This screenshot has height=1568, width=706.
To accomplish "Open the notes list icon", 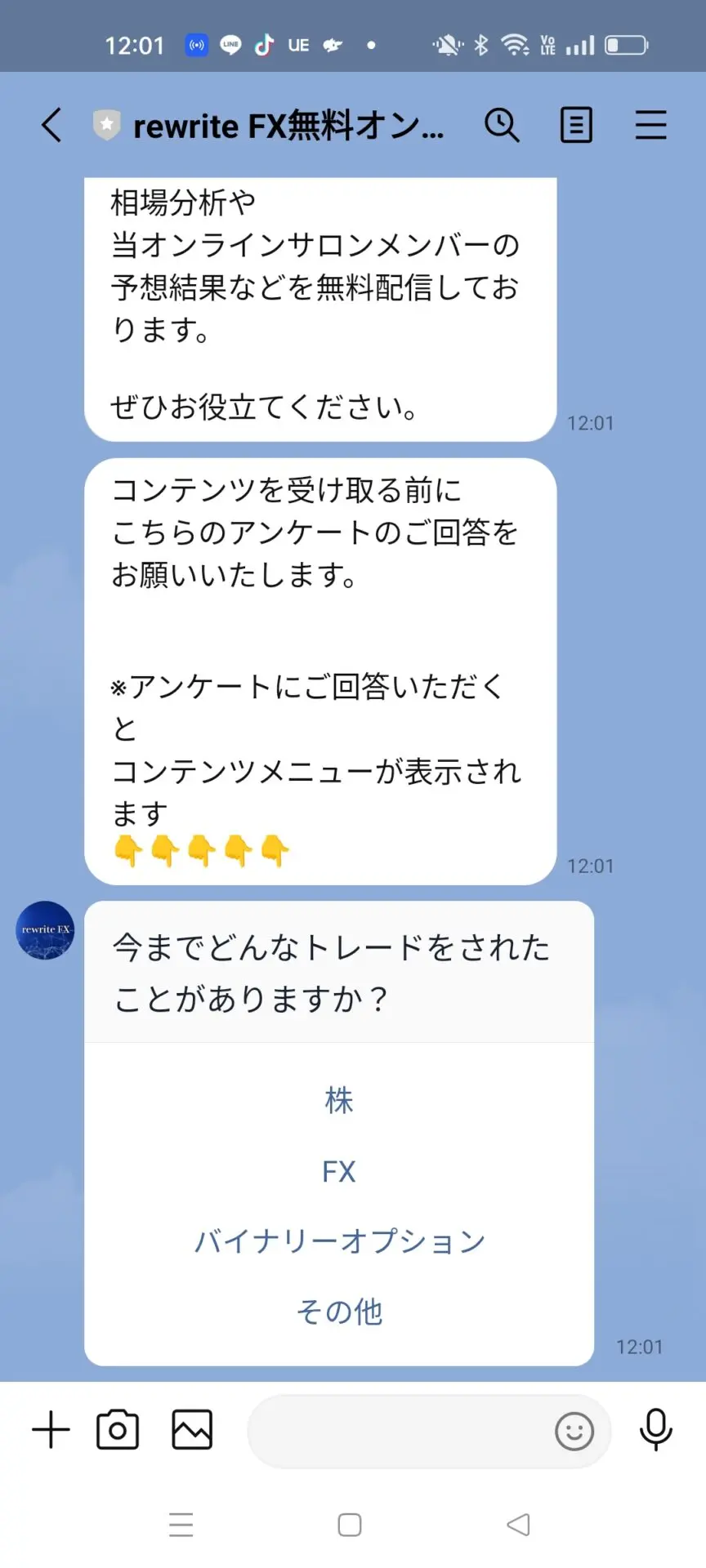I will click(576, 126).
